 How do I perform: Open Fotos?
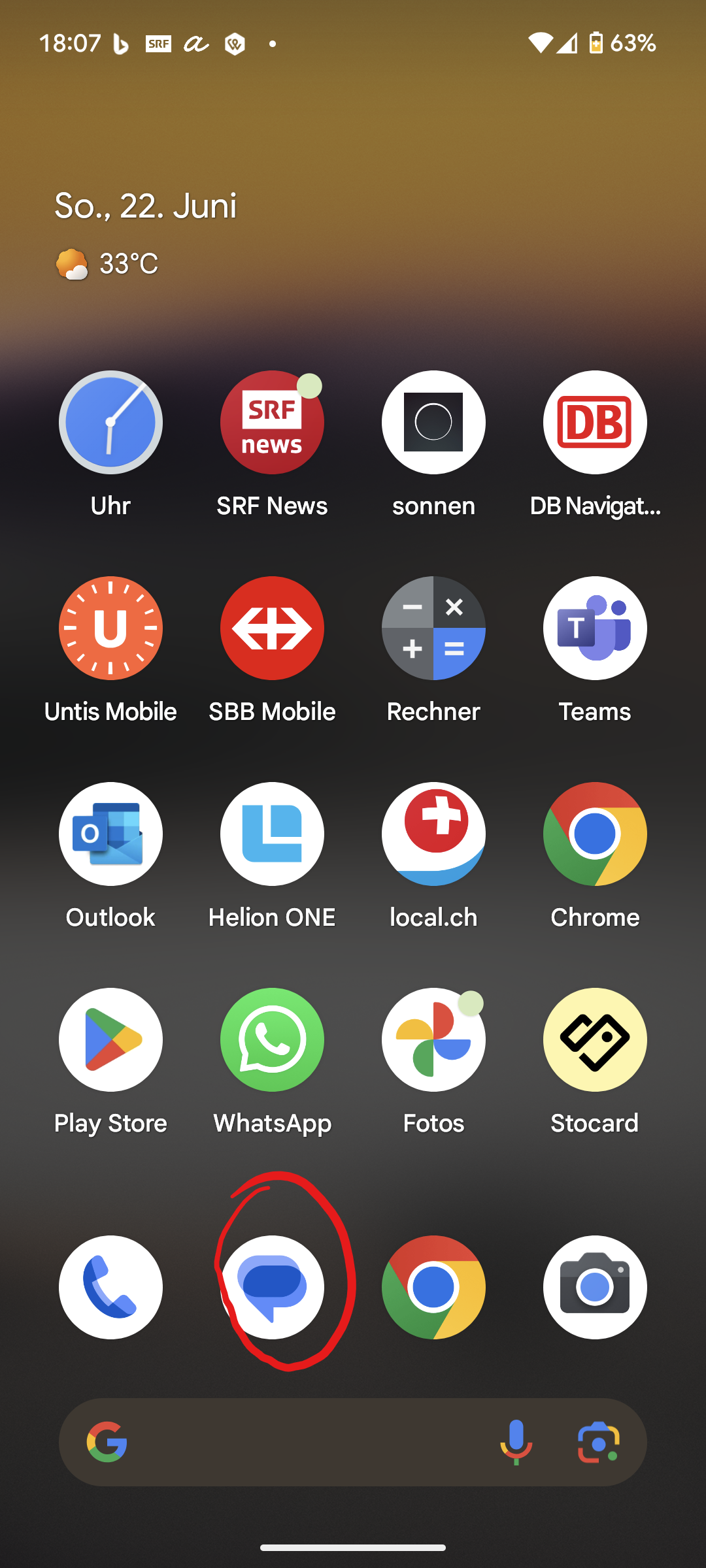pyautogui.click(x=433, y=1040)
